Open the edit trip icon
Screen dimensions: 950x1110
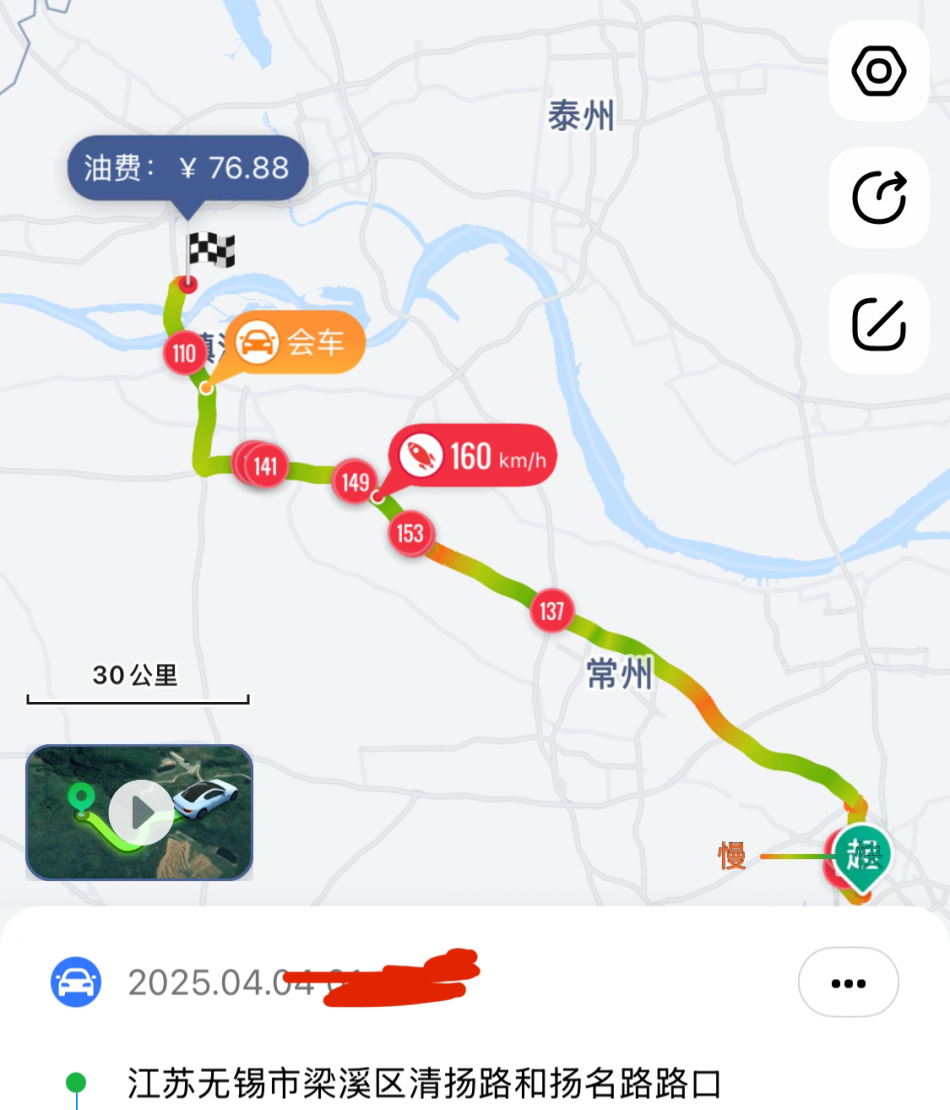879,324
